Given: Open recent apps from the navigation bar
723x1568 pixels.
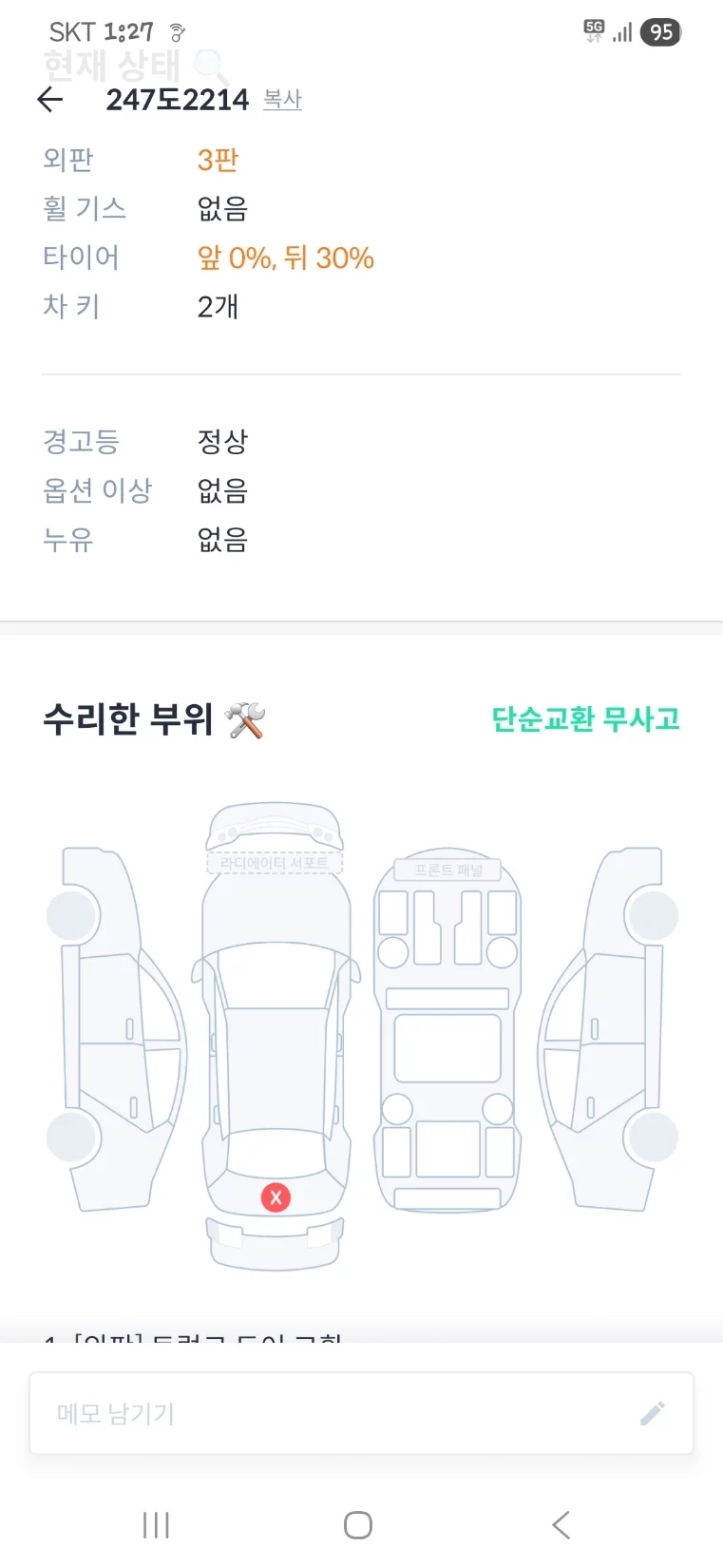Looking at the screenshot, I should coord(156,1525).
